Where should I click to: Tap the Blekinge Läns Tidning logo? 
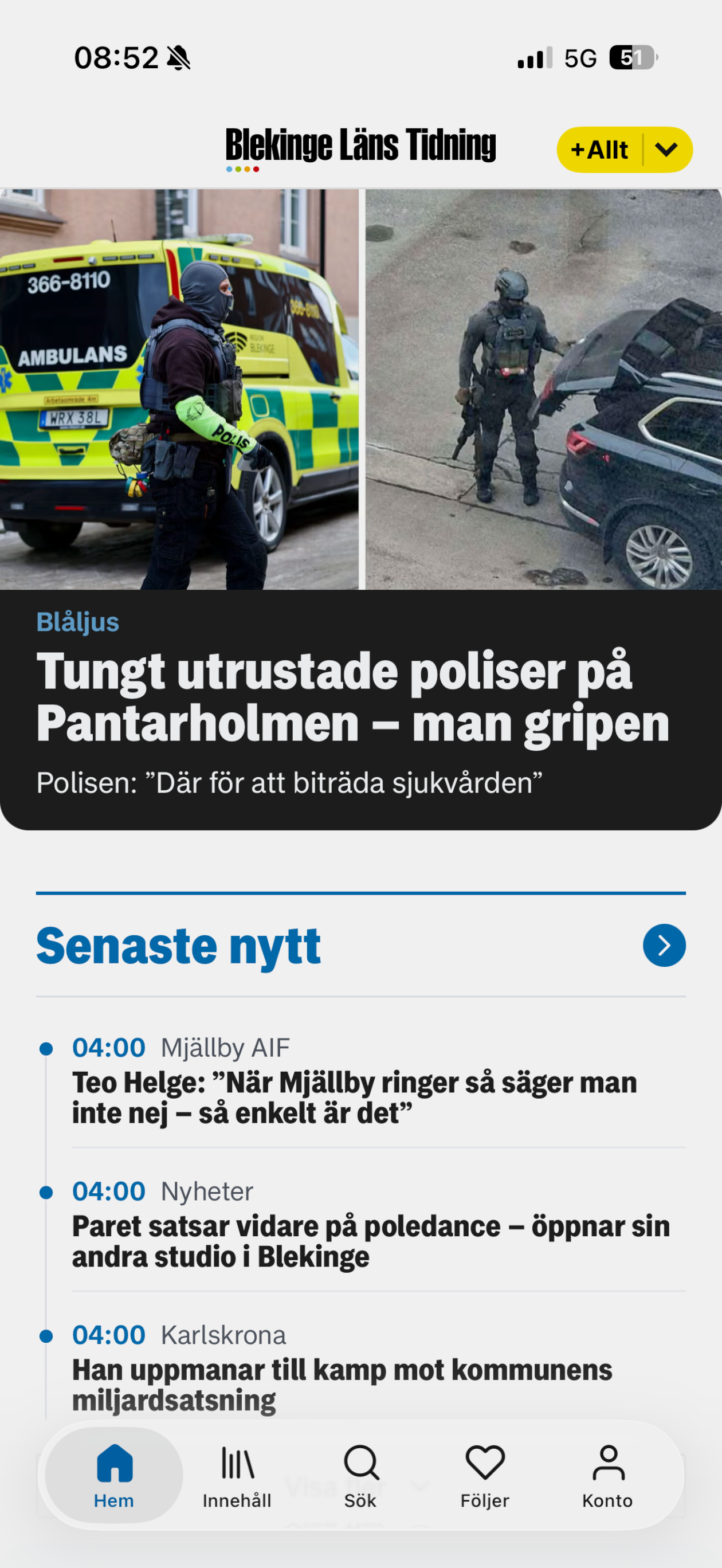click(x=361, y=146)
